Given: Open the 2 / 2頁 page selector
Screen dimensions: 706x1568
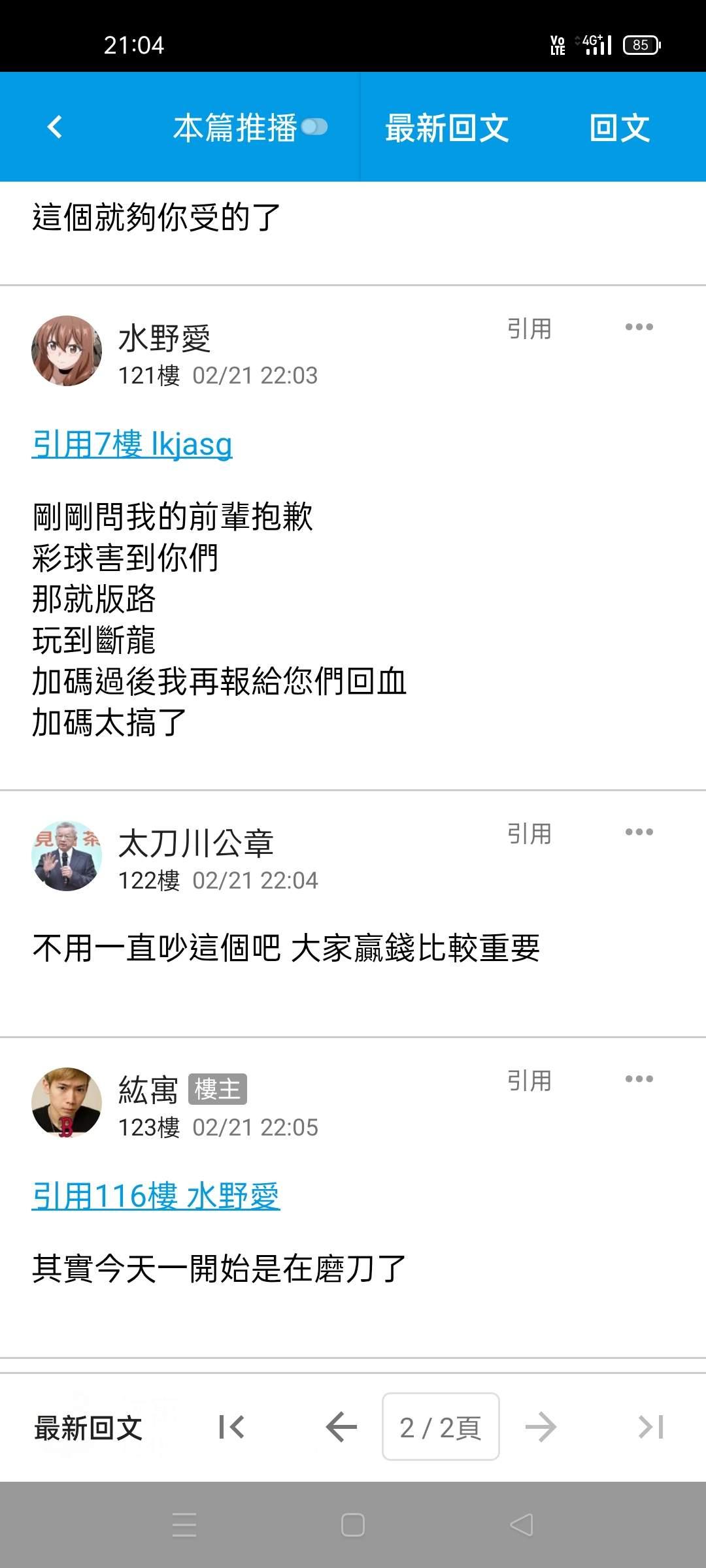Looking at the screenshot, I should [441, 1428].
